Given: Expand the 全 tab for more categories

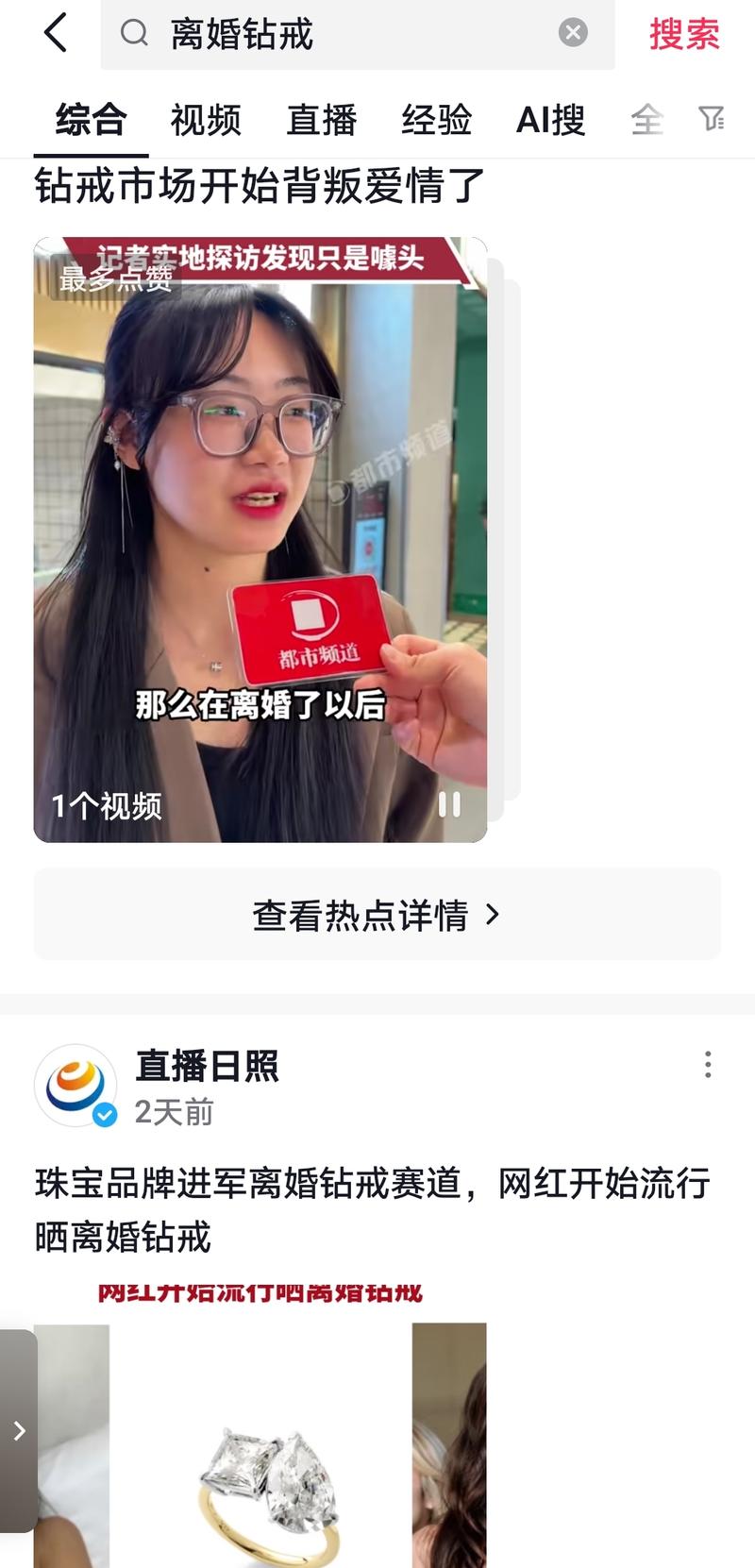Looking at the screenshot, I should click(x=647, y=119).
